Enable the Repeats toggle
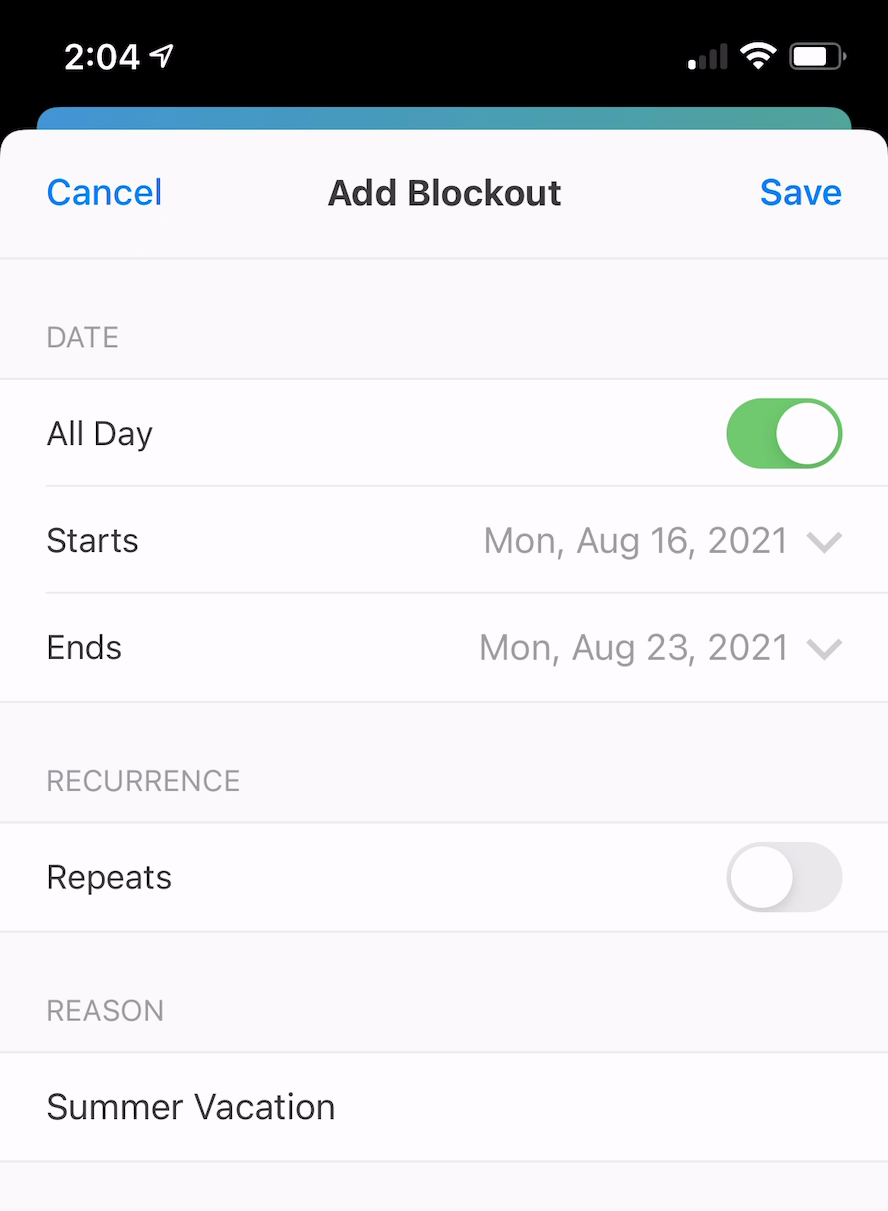 pyautogui.click(x=783, y=877)
